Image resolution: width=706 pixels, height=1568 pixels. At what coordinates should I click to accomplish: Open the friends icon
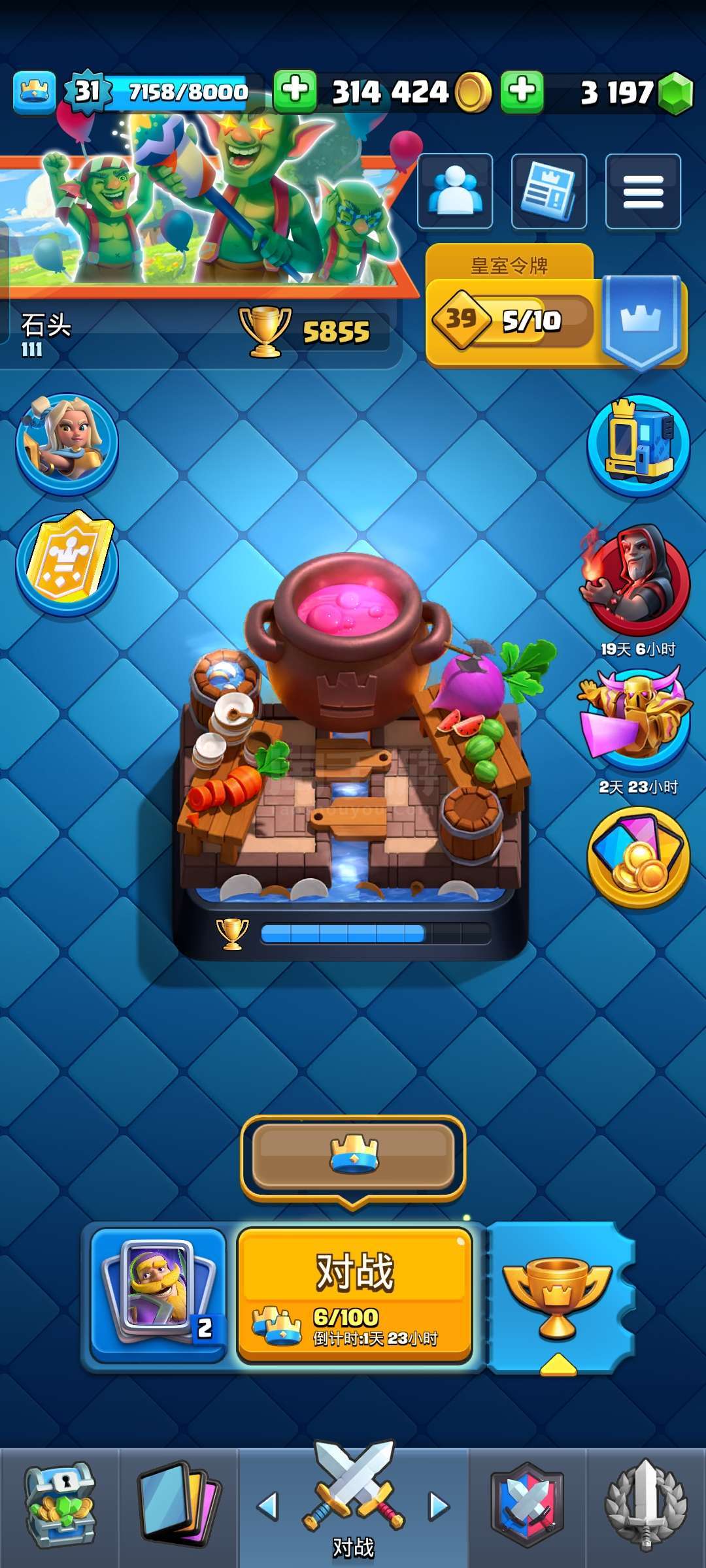point(455,191)
